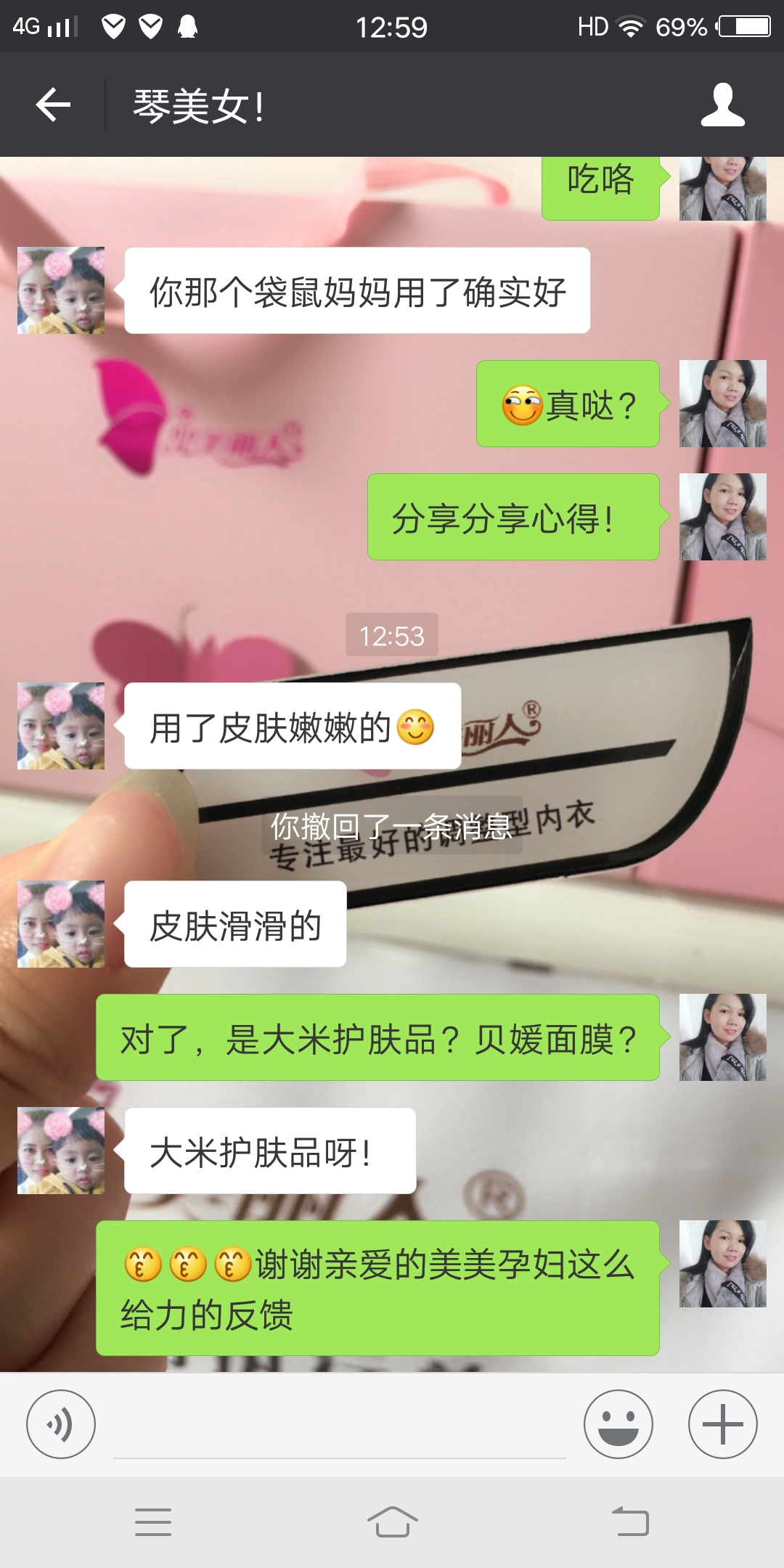Open the system menu button
This screenshot has height=1568, width=784.
pyautogui.click(x=153, y=1522)
